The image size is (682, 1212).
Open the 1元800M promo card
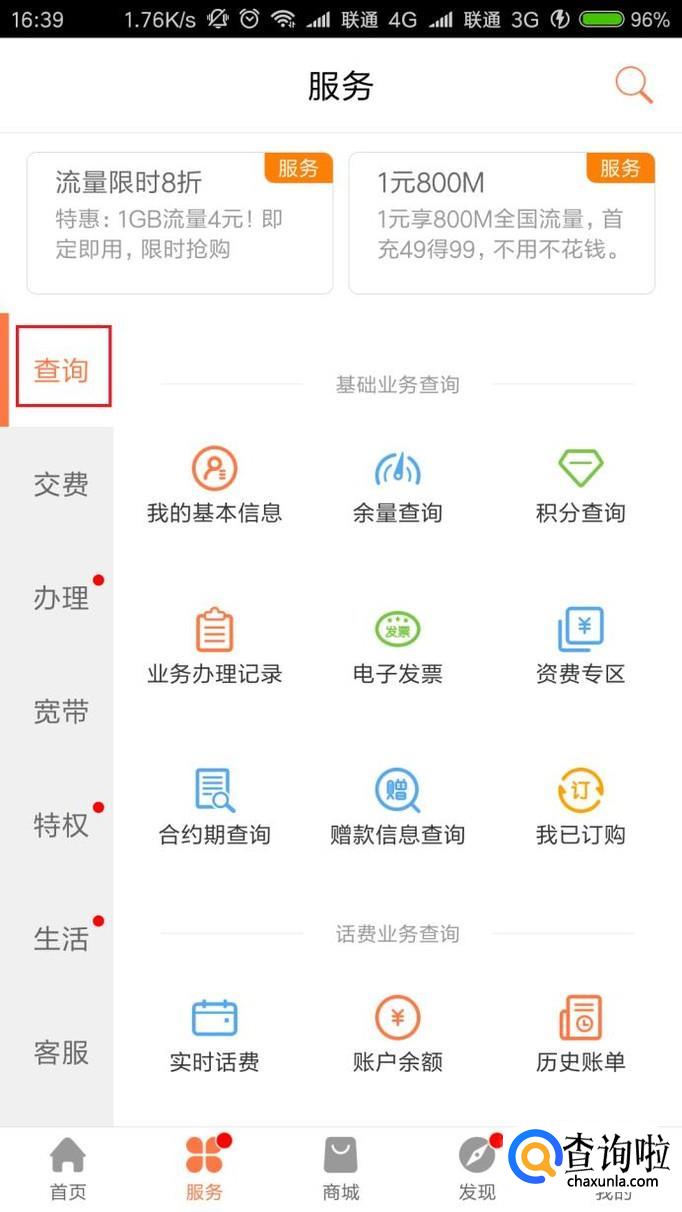(501, 223)
